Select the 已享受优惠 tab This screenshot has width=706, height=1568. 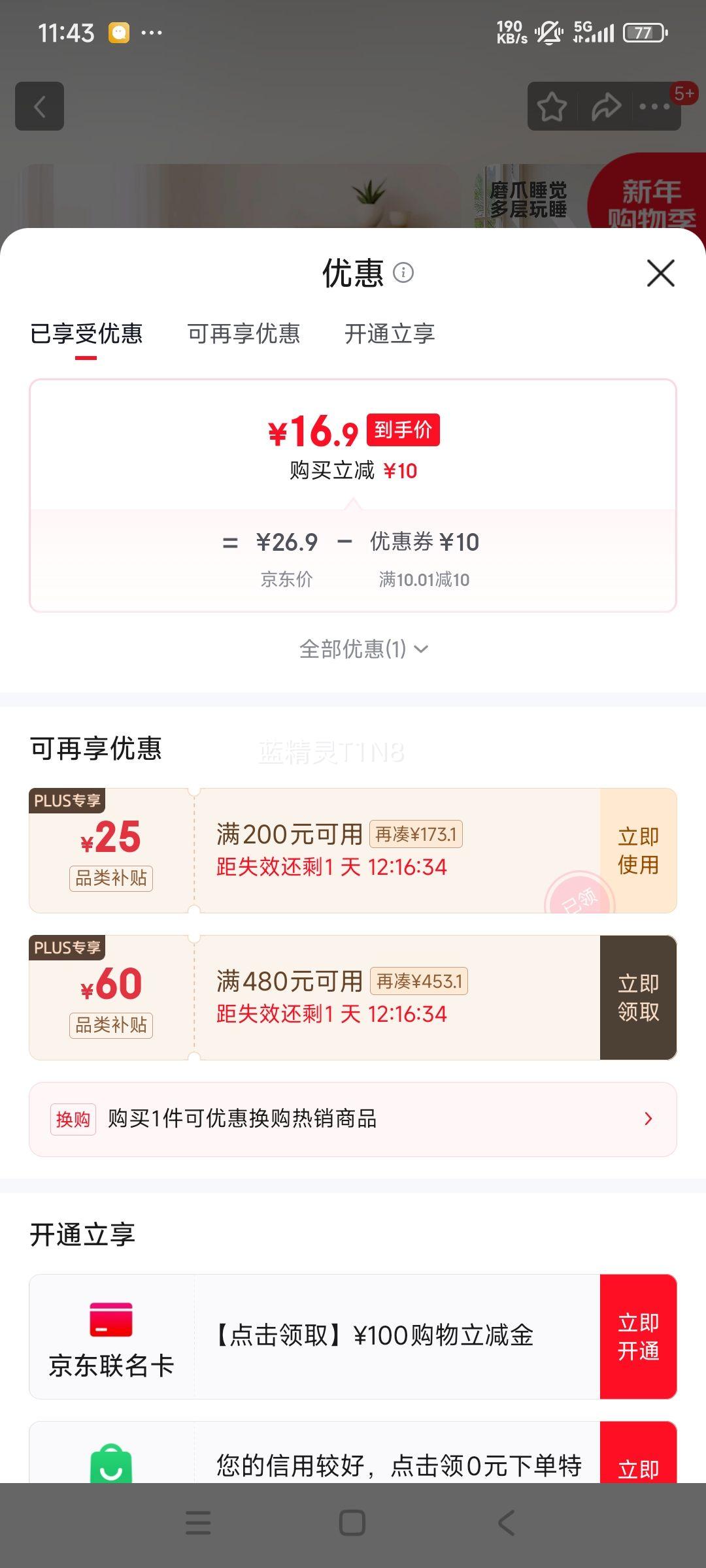86,334
